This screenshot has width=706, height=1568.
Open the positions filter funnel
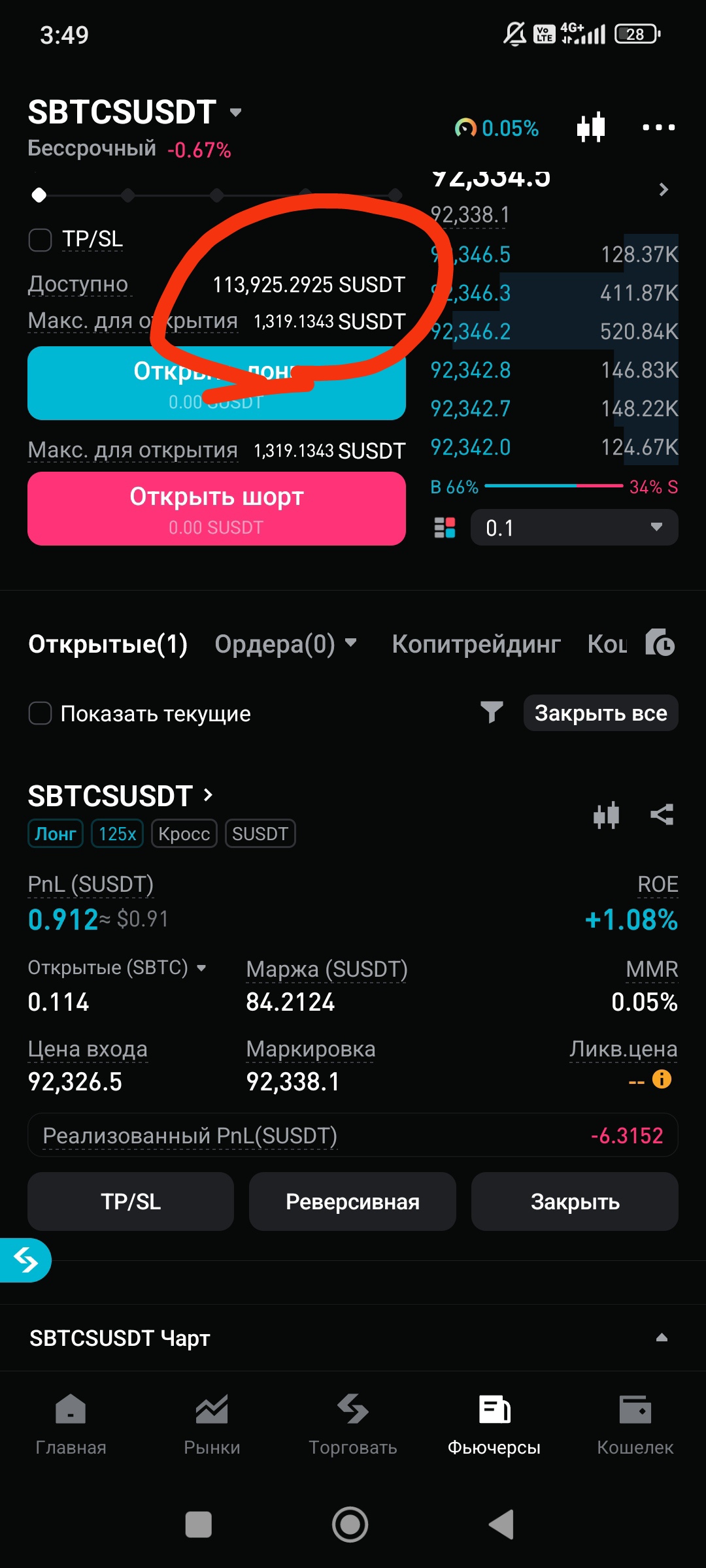pos(492,712)
